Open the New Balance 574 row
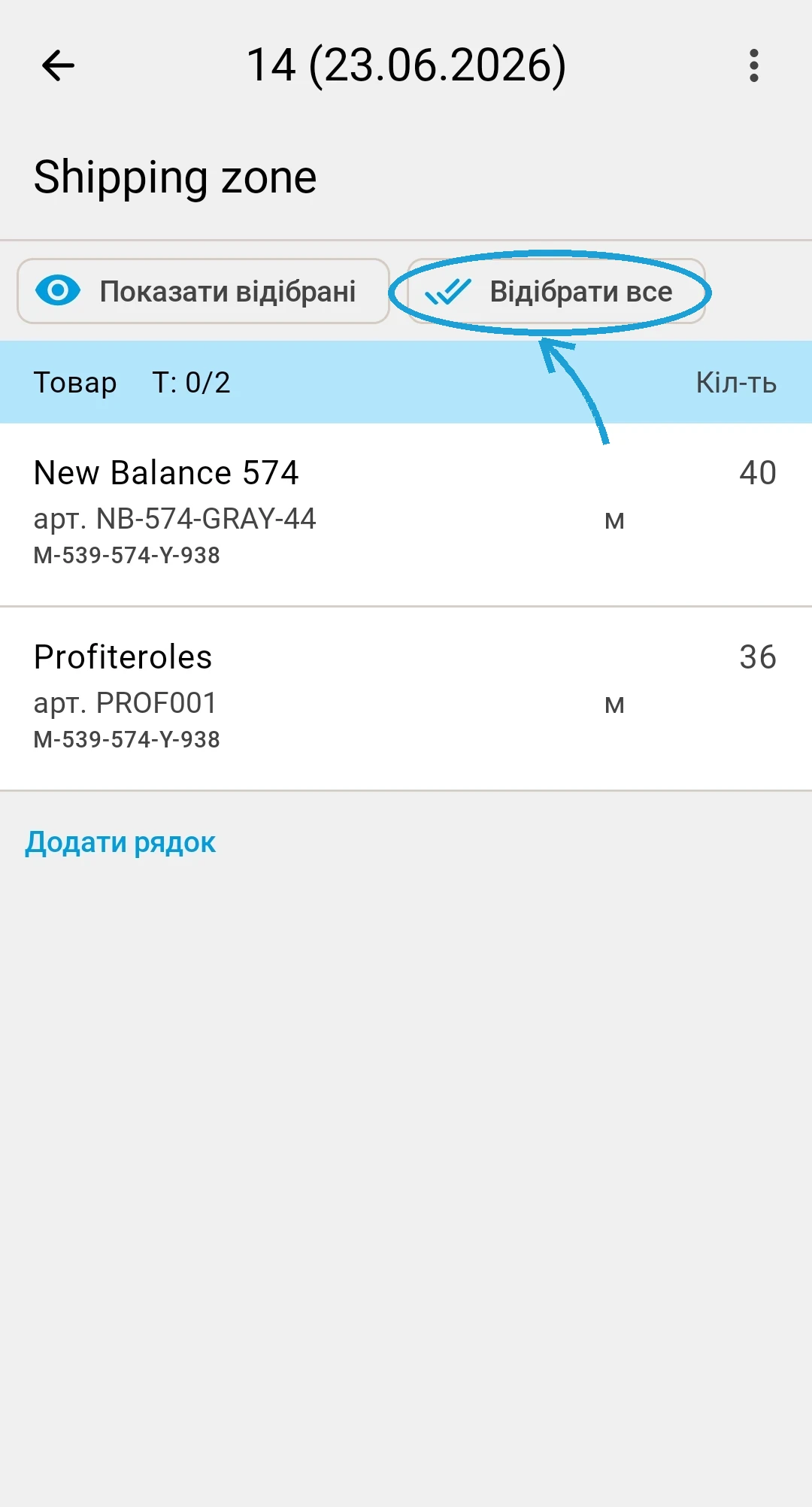The image size is (812, 1507). (406, 514)
